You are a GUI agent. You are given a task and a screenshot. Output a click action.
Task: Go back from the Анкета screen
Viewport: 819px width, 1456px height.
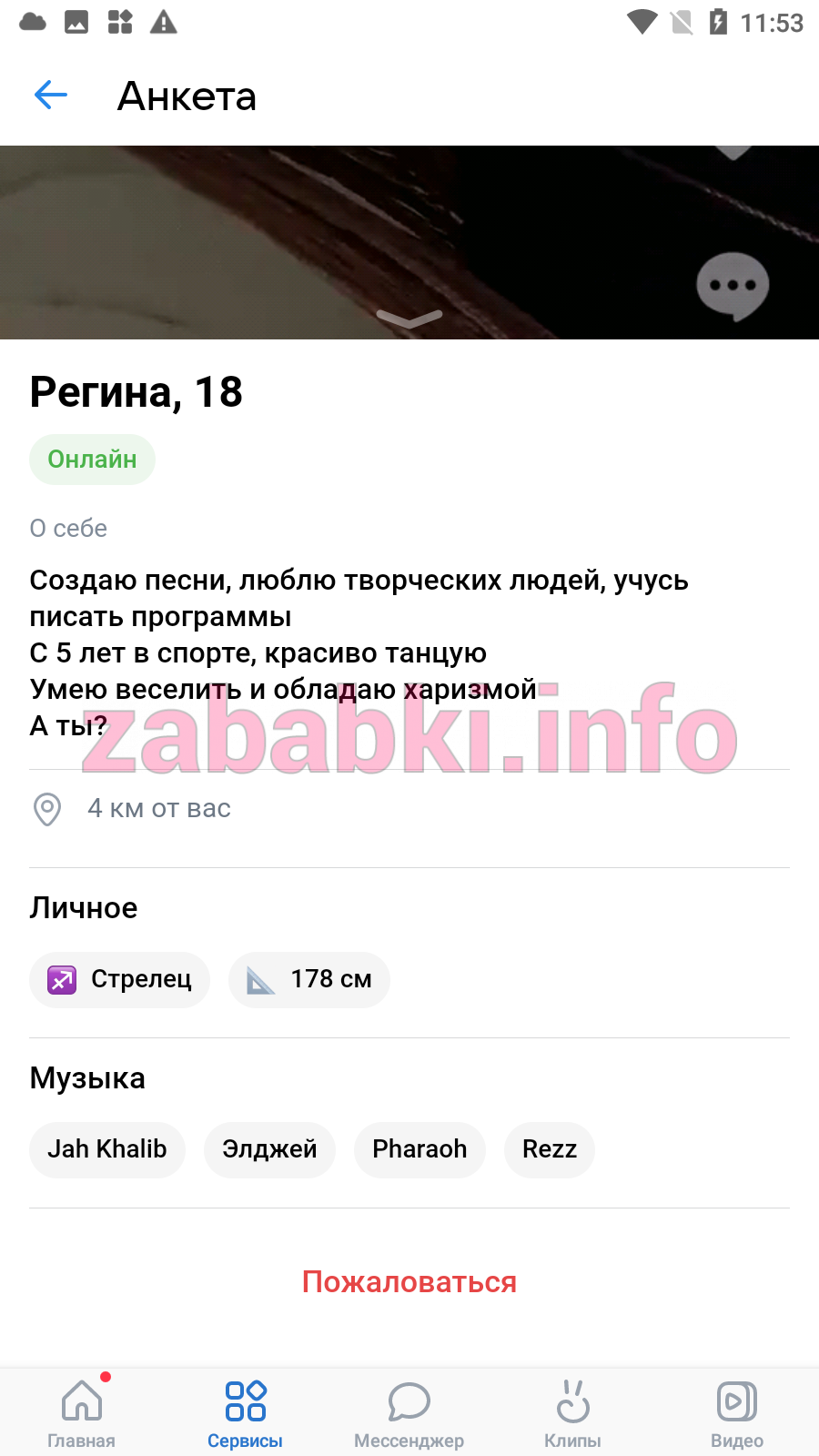51,95
